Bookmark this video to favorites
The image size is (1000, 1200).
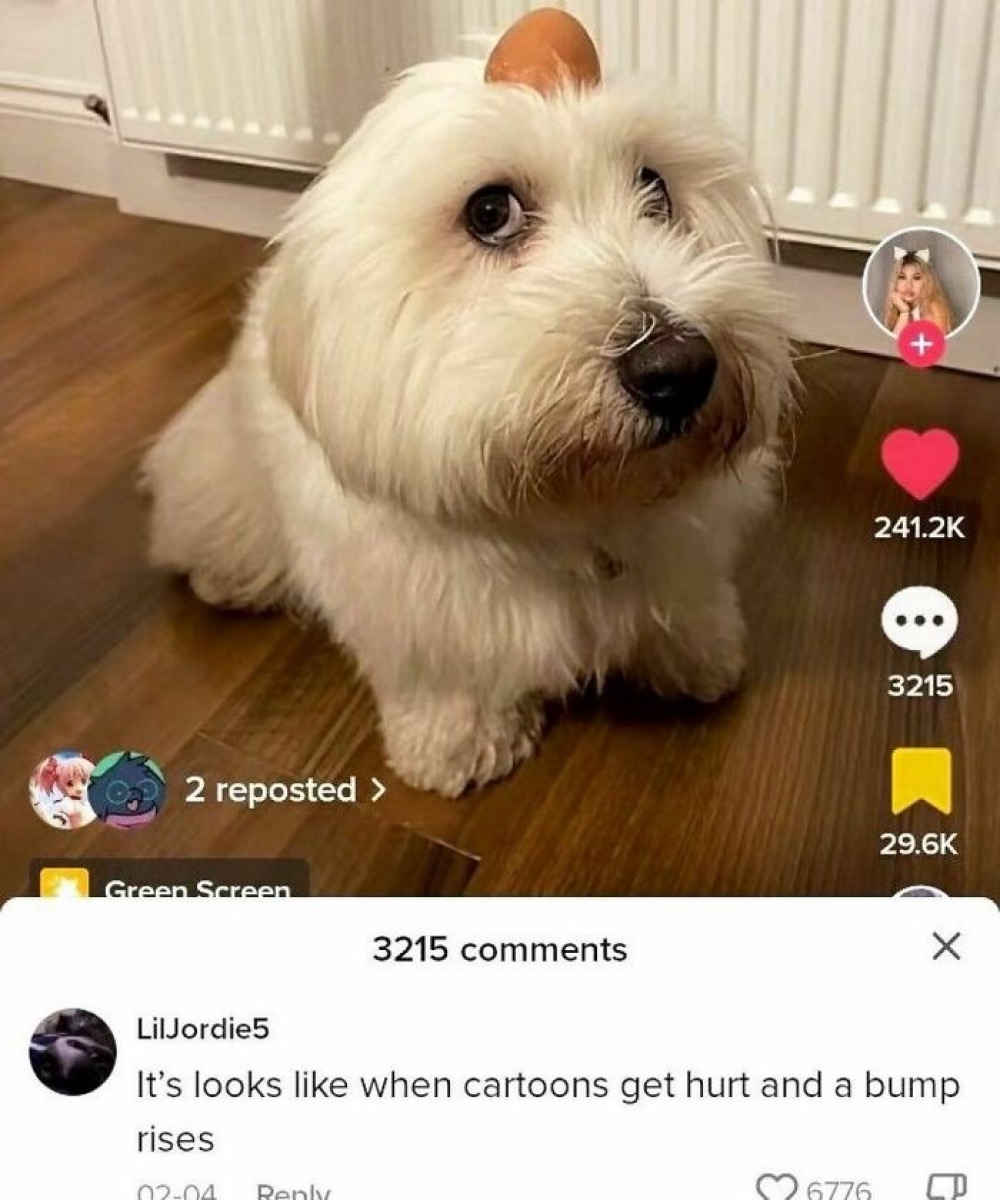920,781
